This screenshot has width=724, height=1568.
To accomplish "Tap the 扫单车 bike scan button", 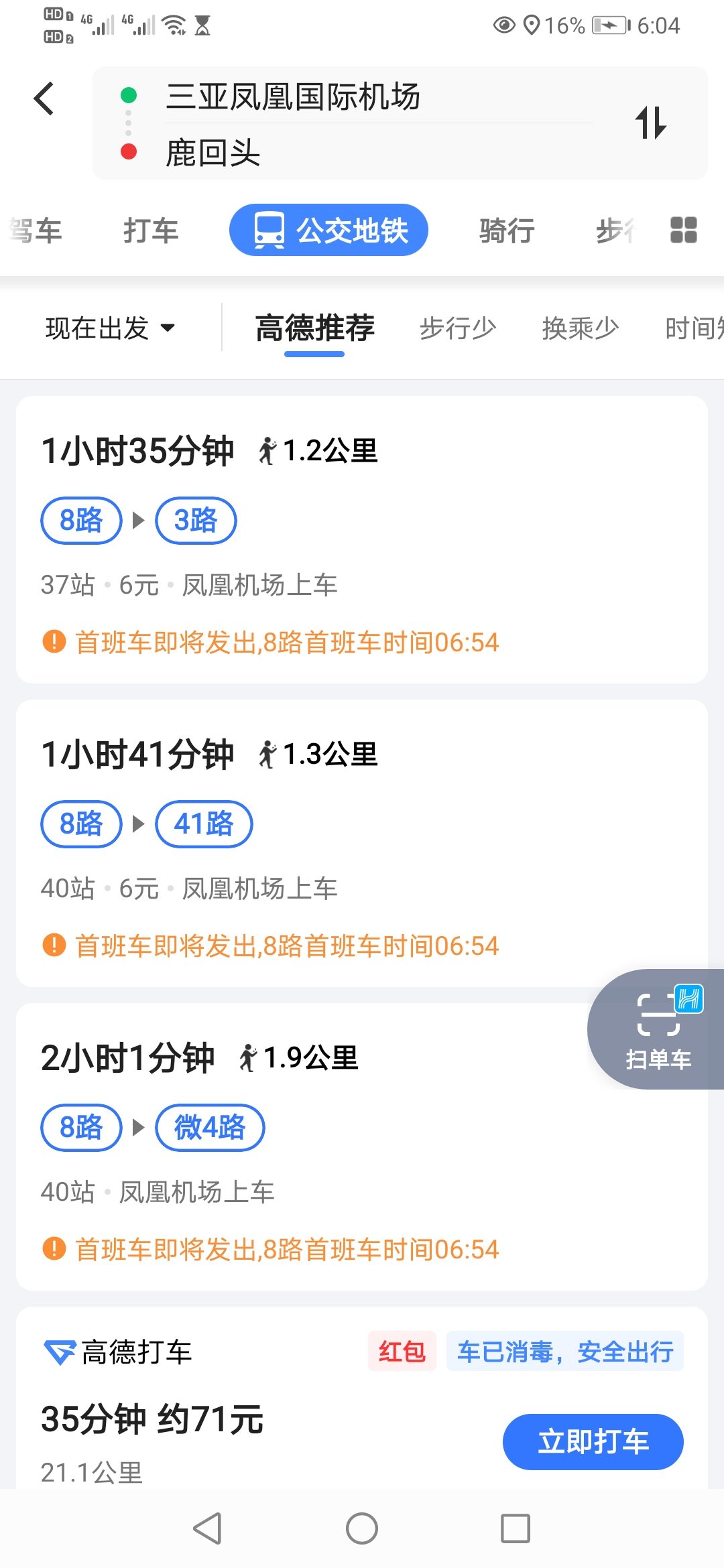I will [x=658, y=1029].
